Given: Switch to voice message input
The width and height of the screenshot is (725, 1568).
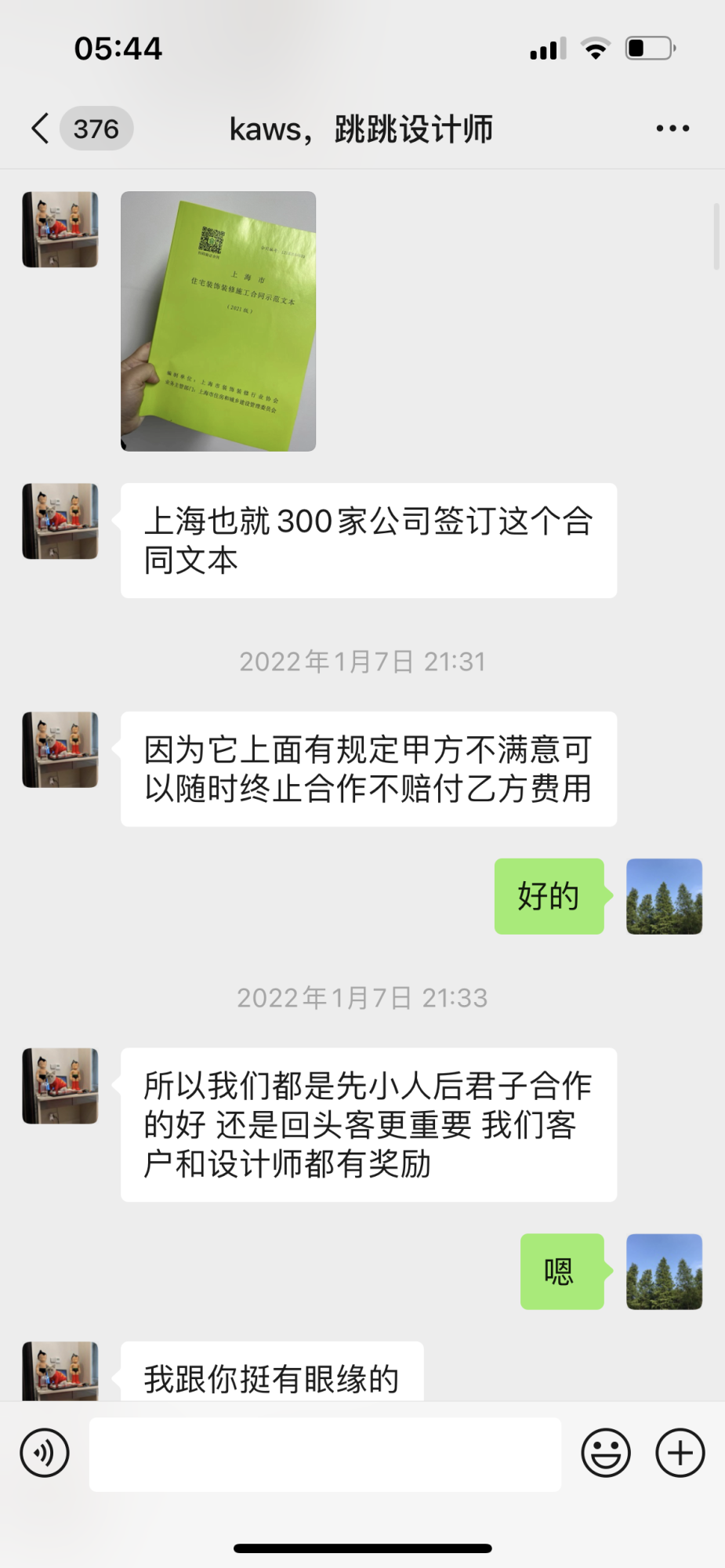Looking at the screenshot, I should tap(45, 1453).
